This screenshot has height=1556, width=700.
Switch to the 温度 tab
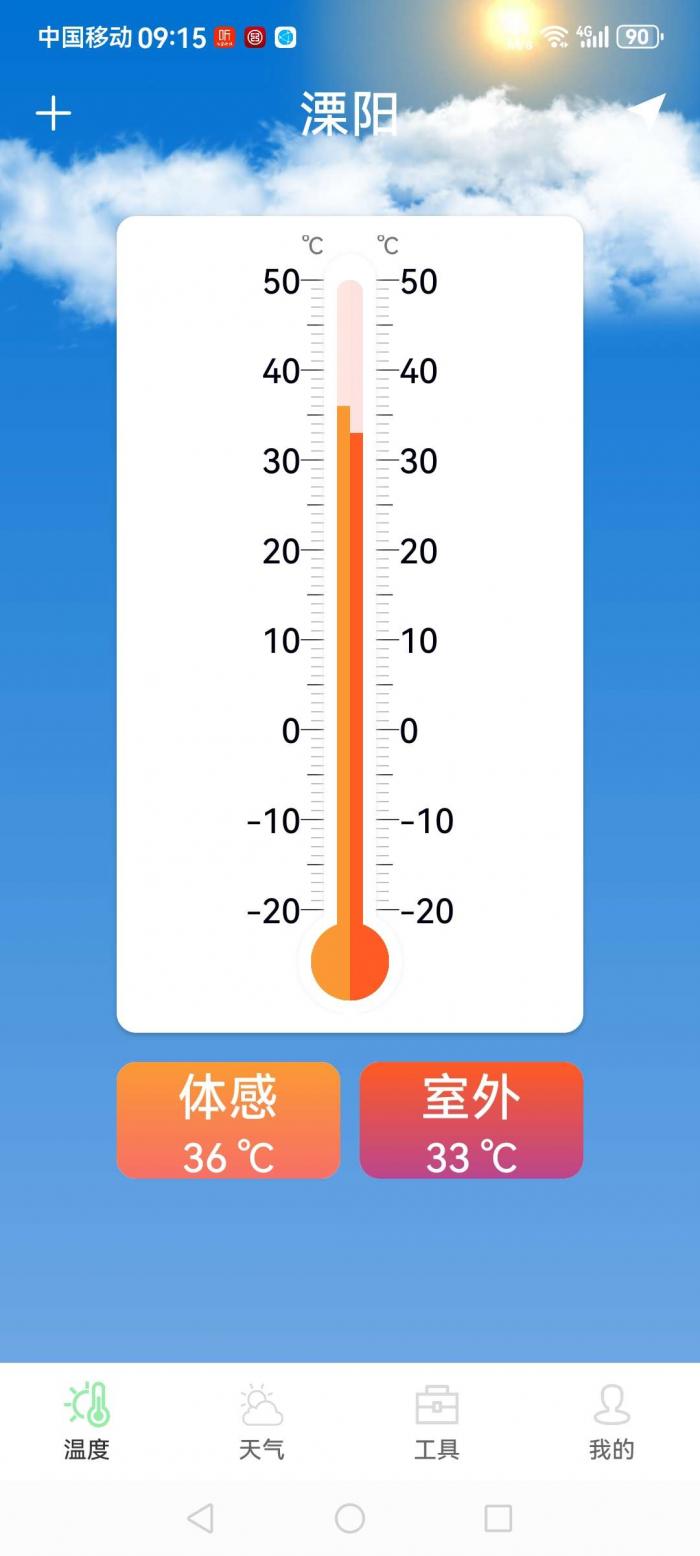pyautogui.click(x=87, y=1421)
